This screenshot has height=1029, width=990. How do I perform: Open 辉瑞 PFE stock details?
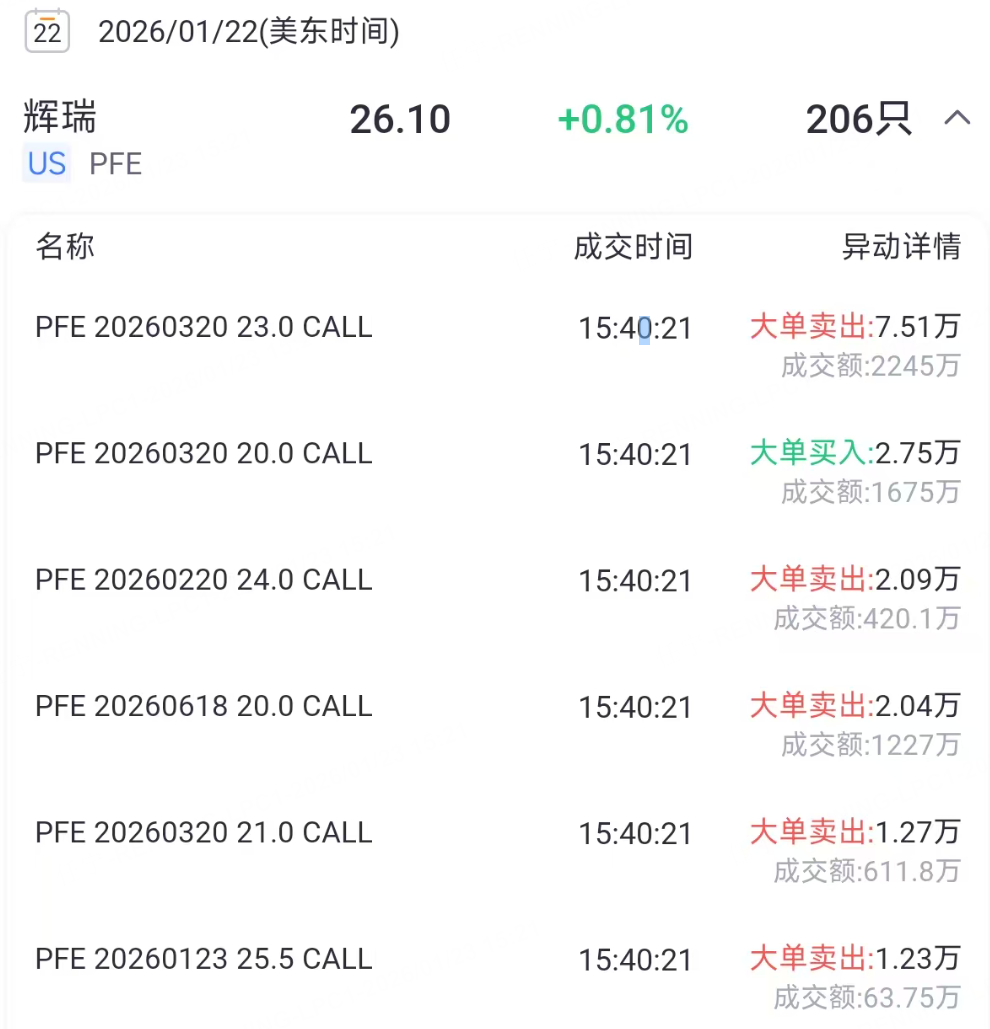pos(60,118)
